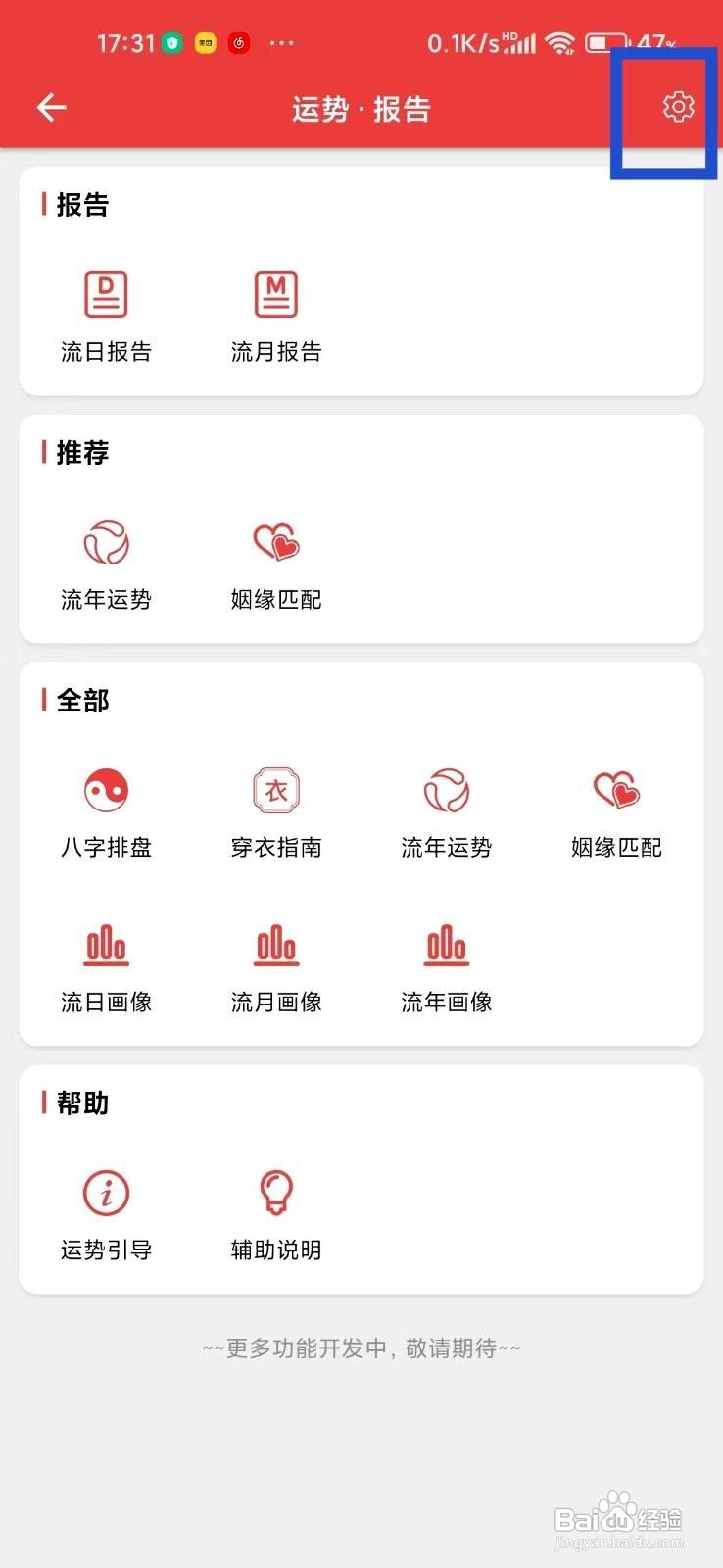Open 流日报告 report

click(106, 317)
